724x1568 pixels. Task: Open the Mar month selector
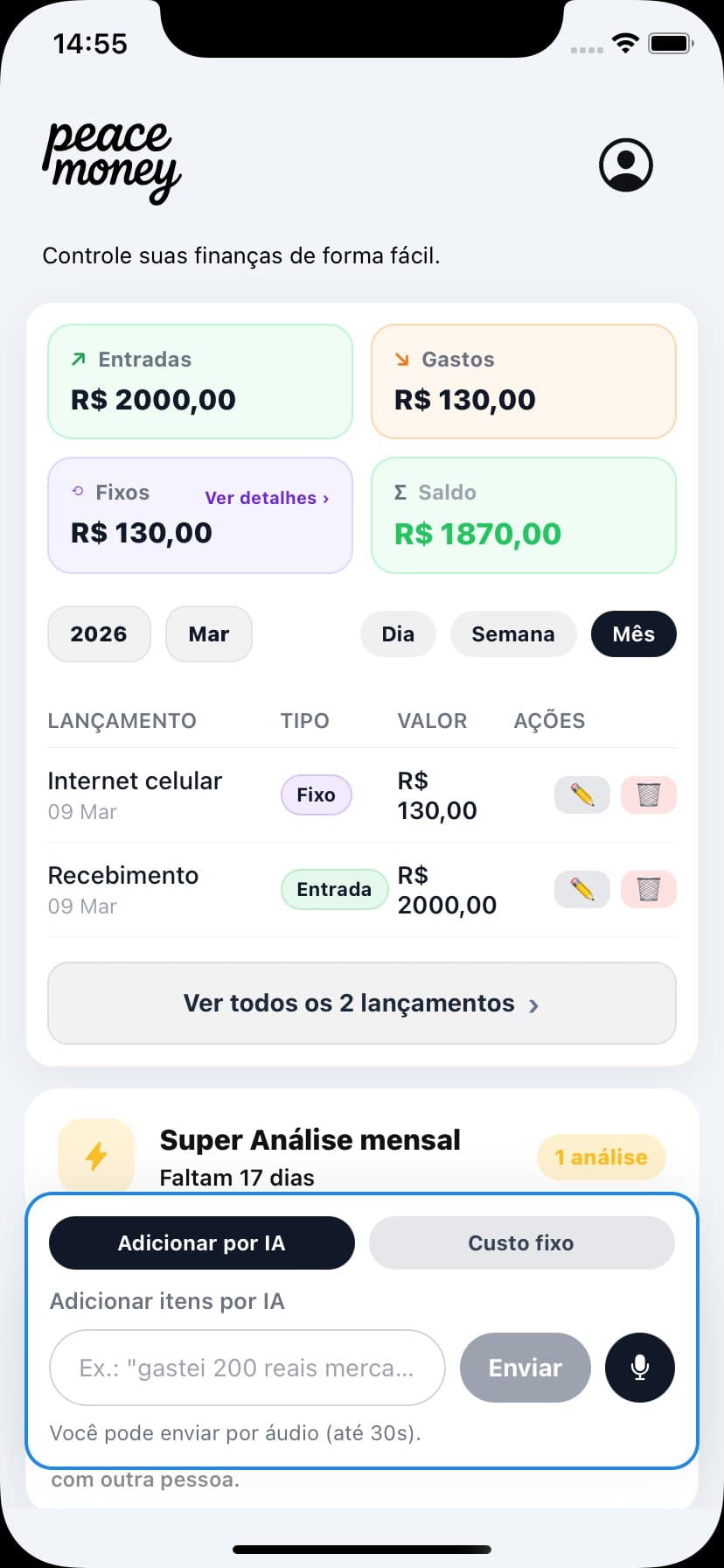click(x=209, y=633)
